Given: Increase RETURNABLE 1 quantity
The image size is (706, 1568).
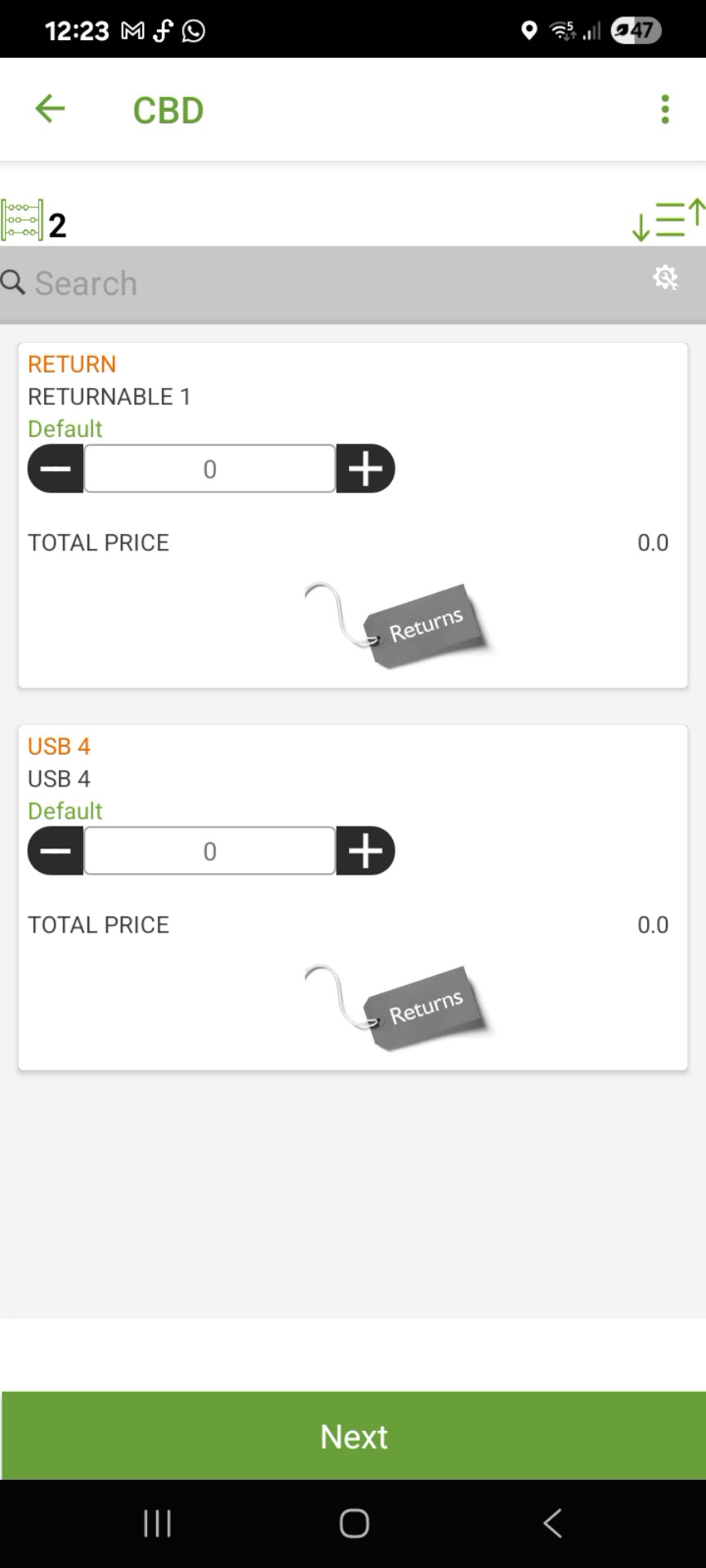Looking at the screenshot, I should coord(365,469).
